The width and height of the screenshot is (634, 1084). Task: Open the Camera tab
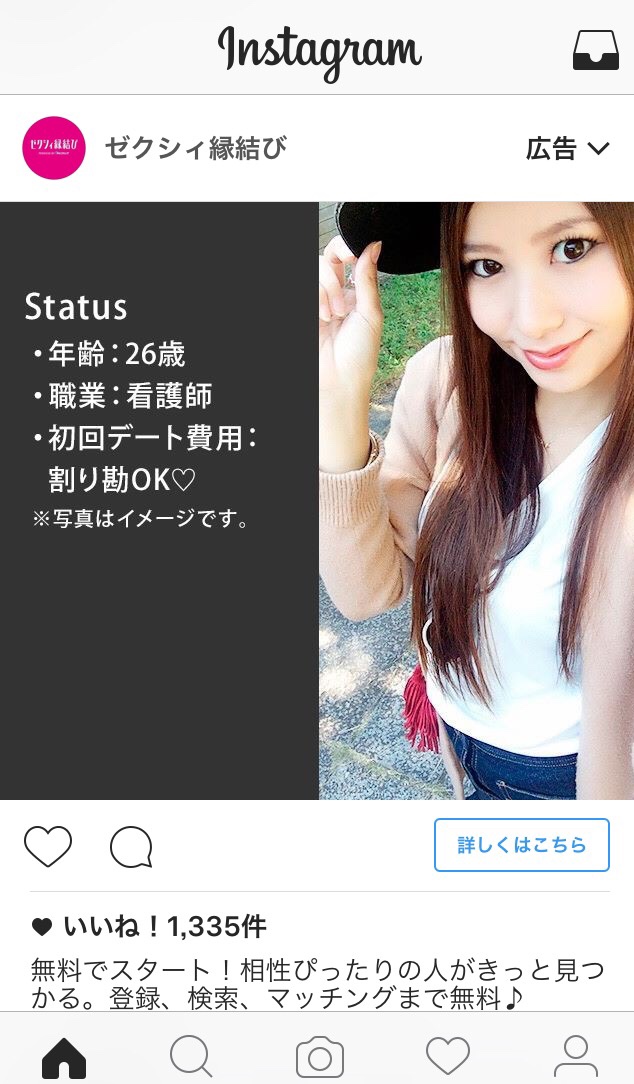319,1057
